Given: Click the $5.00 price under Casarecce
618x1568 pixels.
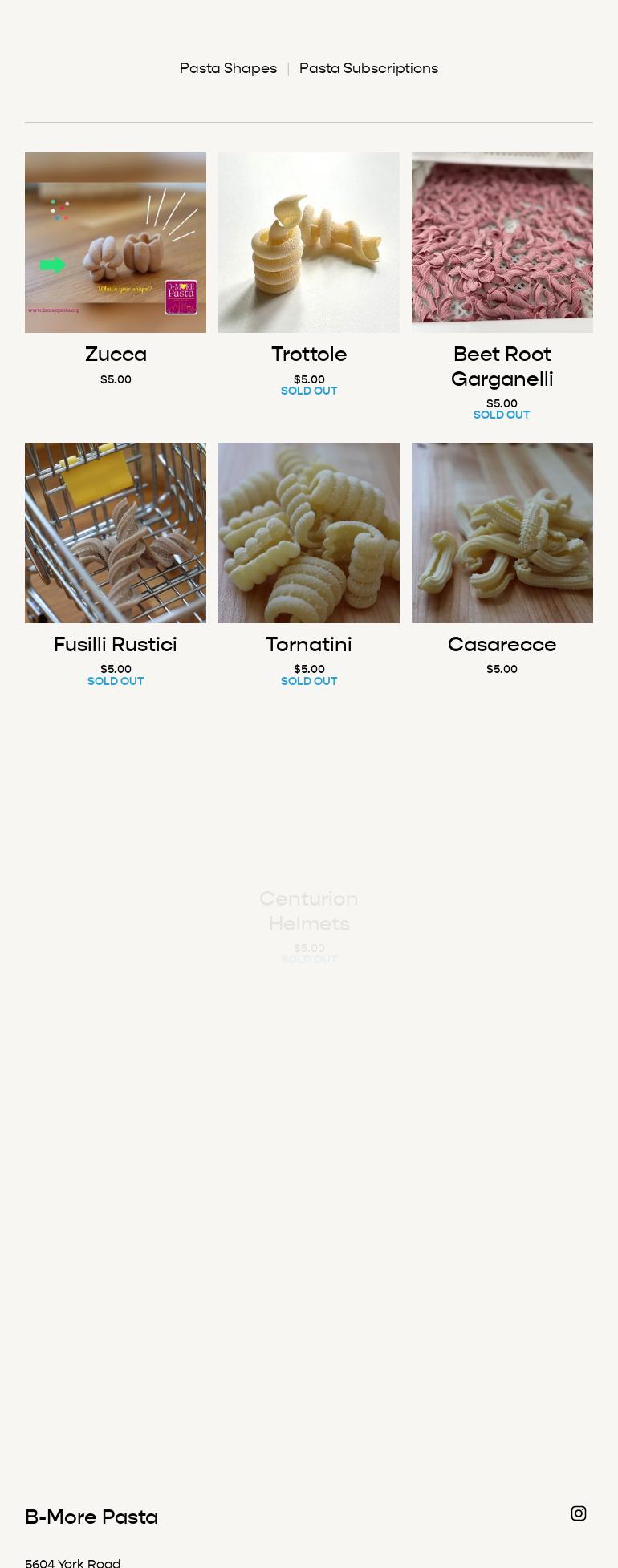Looking at the screenshot, I should pyautogui.click(x=502, y=669).
